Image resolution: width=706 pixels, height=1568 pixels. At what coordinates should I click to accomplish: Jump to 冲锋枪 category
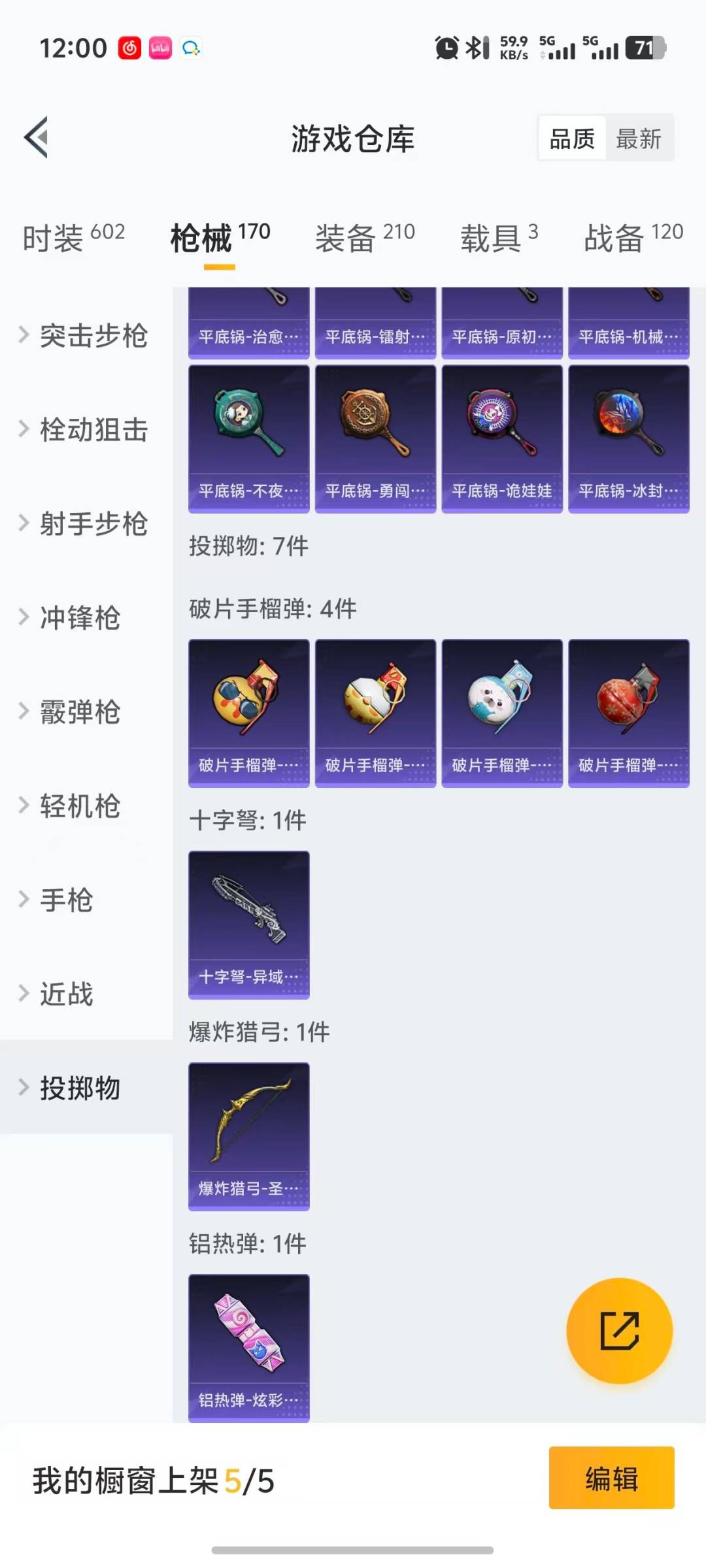coord(80,618)
